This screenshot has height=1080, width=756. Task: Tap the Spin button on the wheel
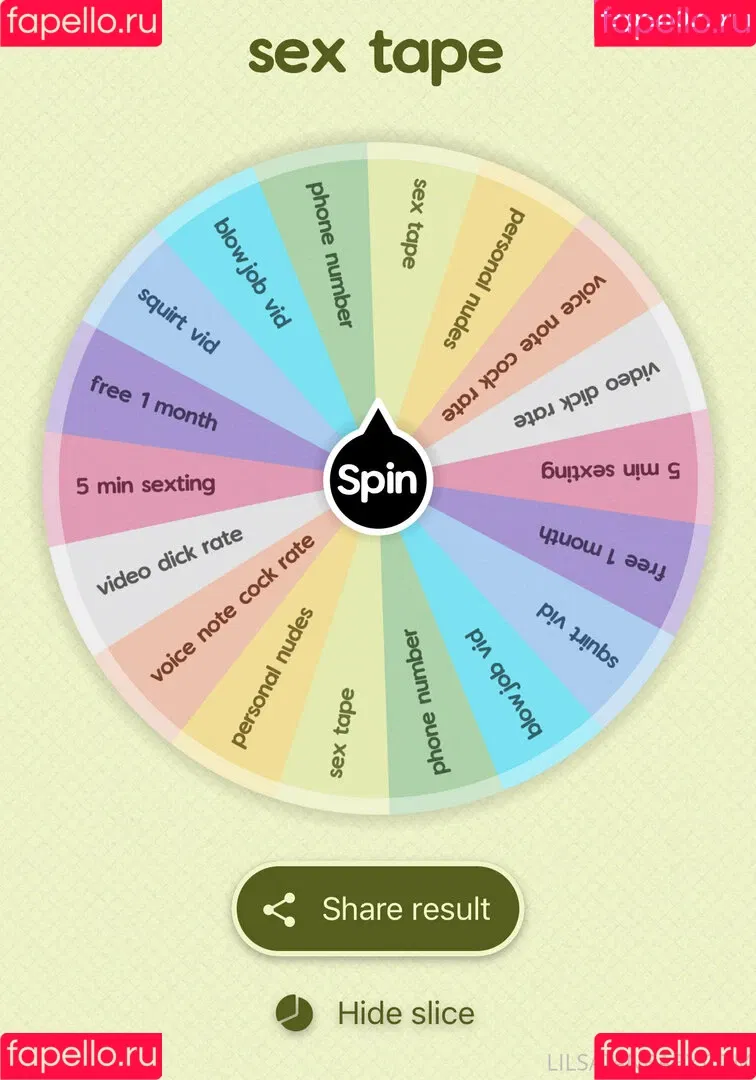(x=377, y=482)
